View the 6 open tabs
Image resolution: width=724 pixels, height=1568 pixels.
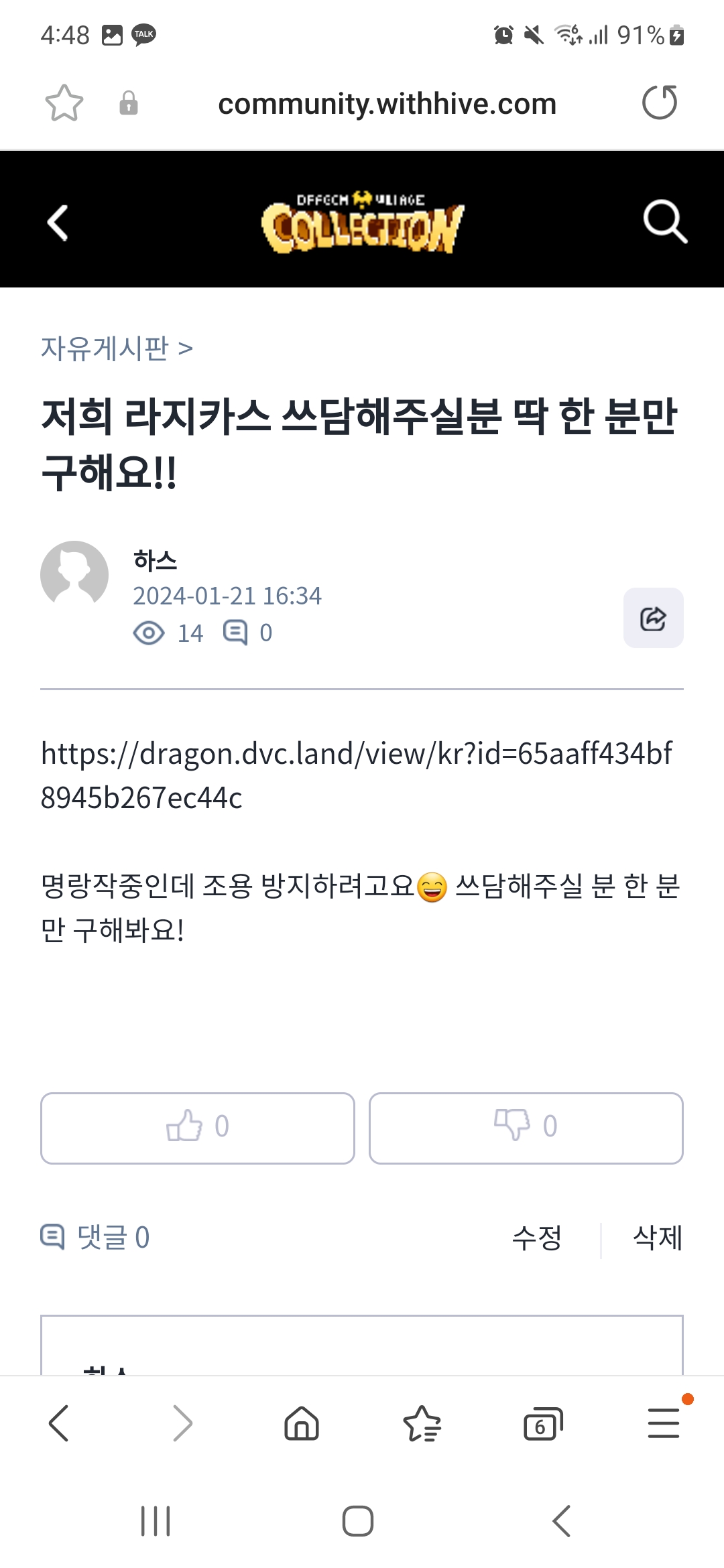[542, 1423]
